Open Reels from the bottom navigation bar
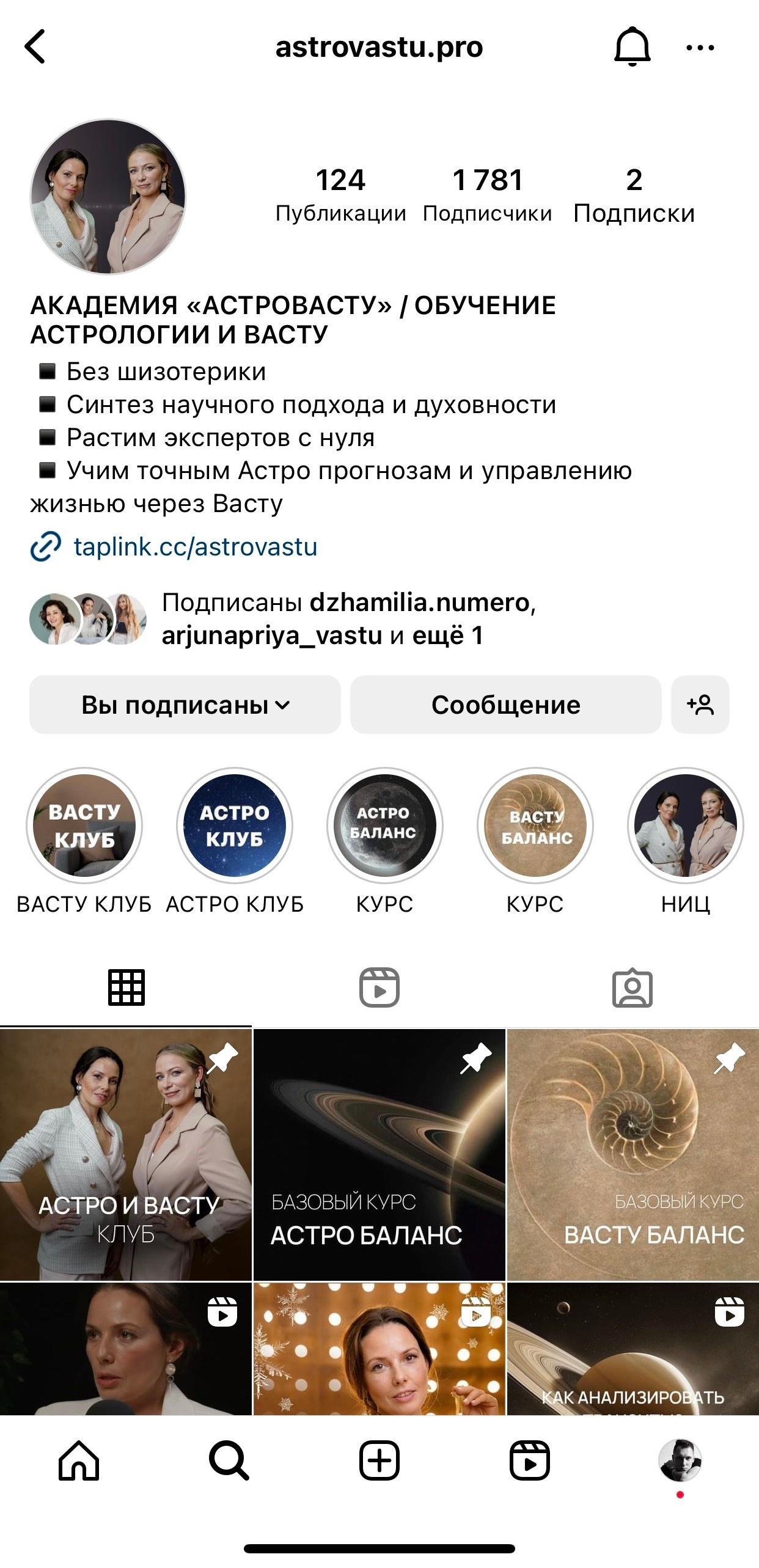The image size is (759, 1568). point(529,1462)
